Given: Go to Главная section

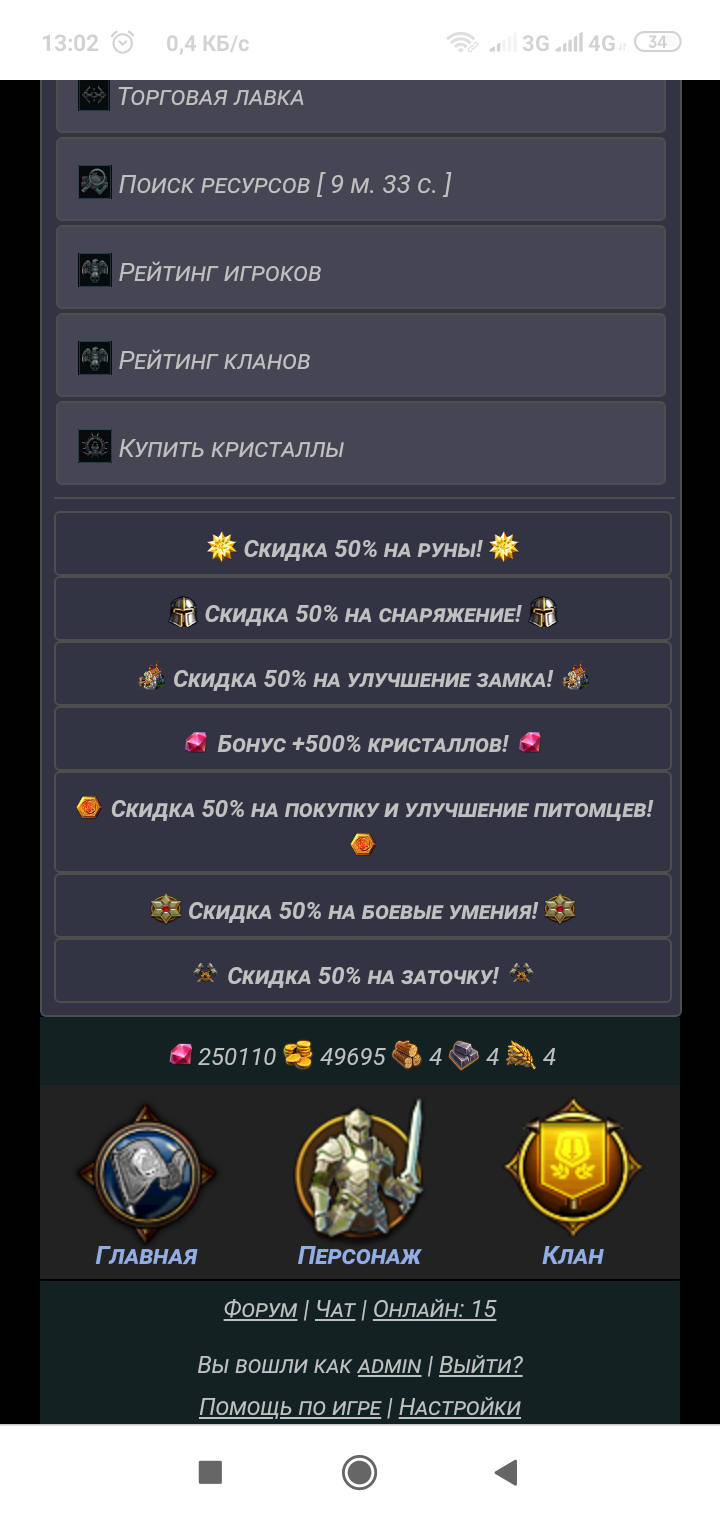Looking at the screenshot, I should point(146,1185).
